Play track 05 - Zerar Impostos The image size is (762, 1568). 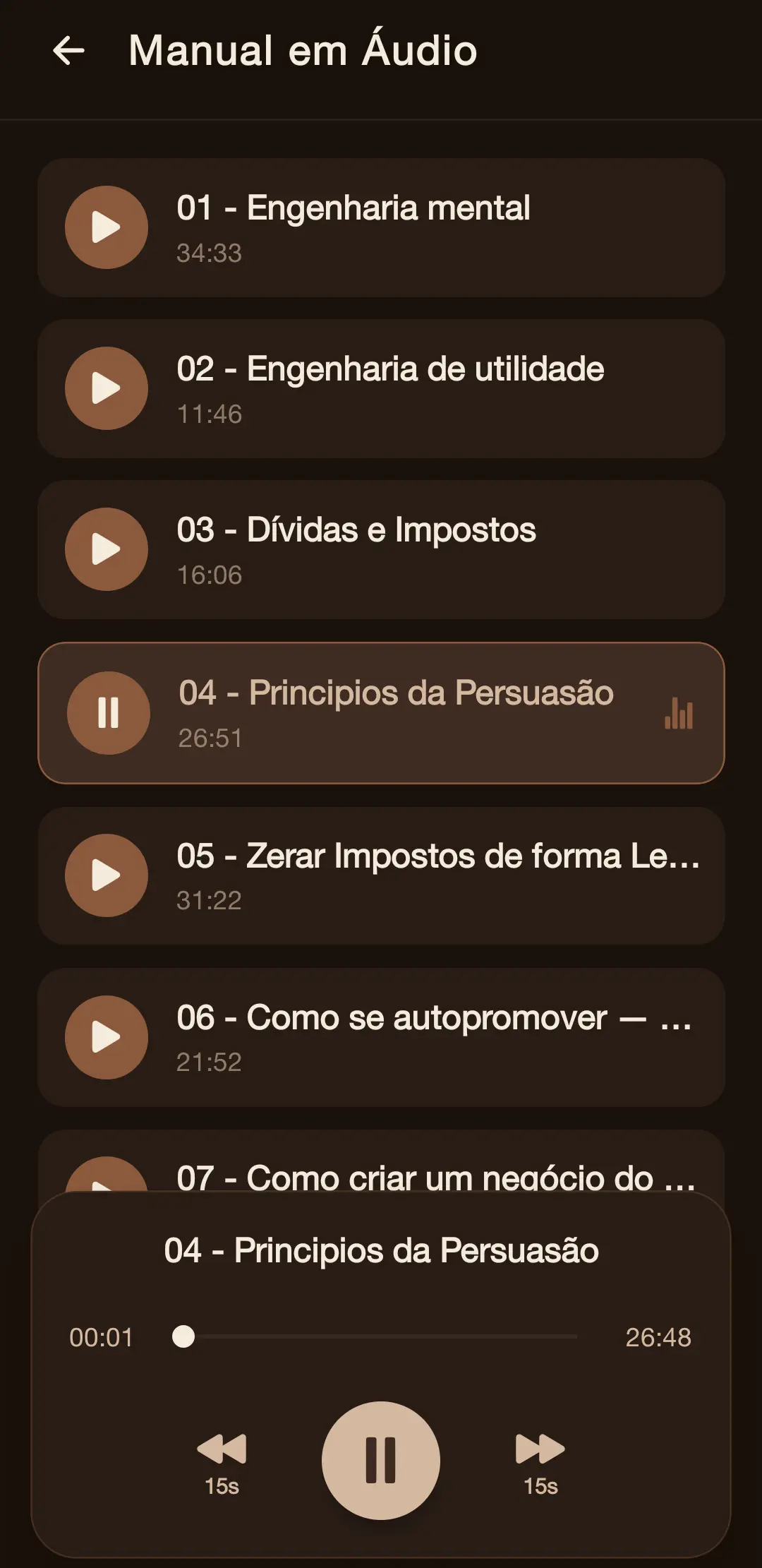coord(107,875)
